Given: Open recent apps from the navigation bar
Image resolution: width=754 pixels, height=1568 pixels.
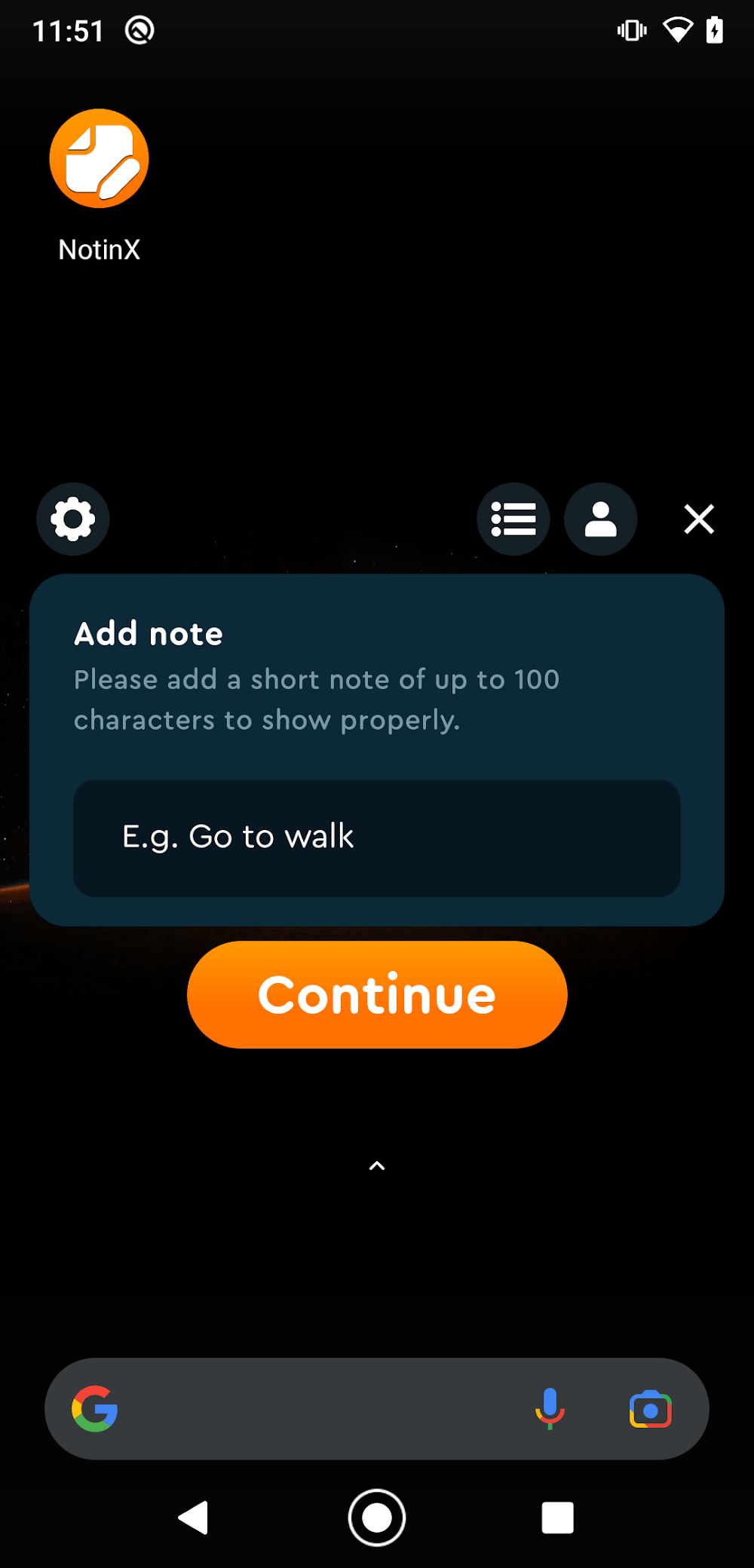Looking at the screenshot, I should click(x=557, y=1517).
